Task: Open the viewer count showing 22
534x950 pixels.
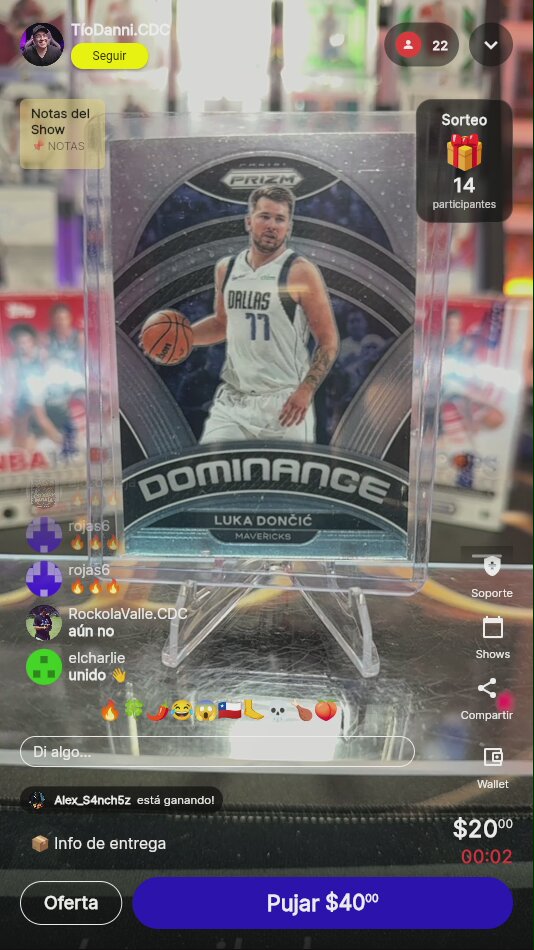Action: coord(422,45)
